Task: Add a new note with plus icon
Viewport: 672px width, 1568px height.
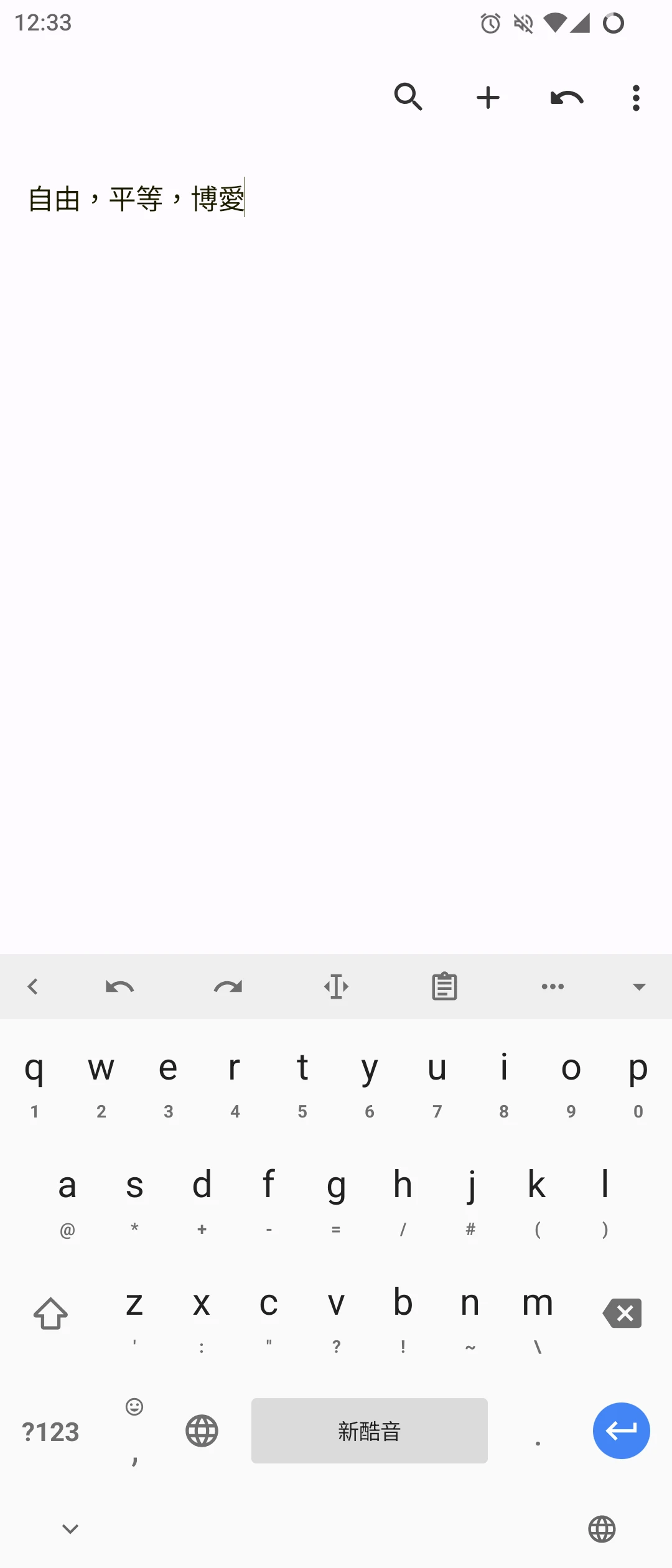Action: [488, 98]
